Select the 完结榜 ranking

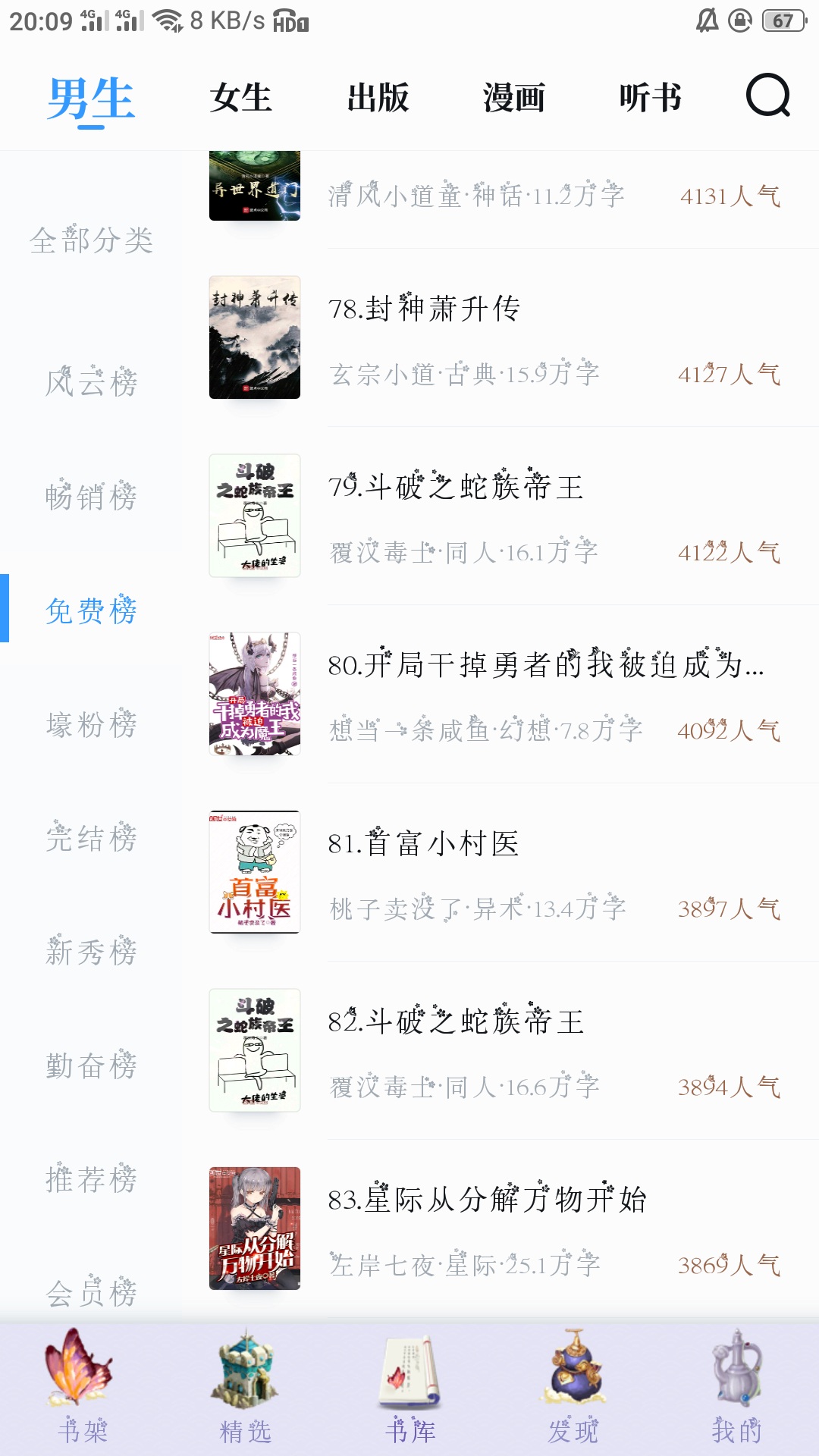coord(91,838)
